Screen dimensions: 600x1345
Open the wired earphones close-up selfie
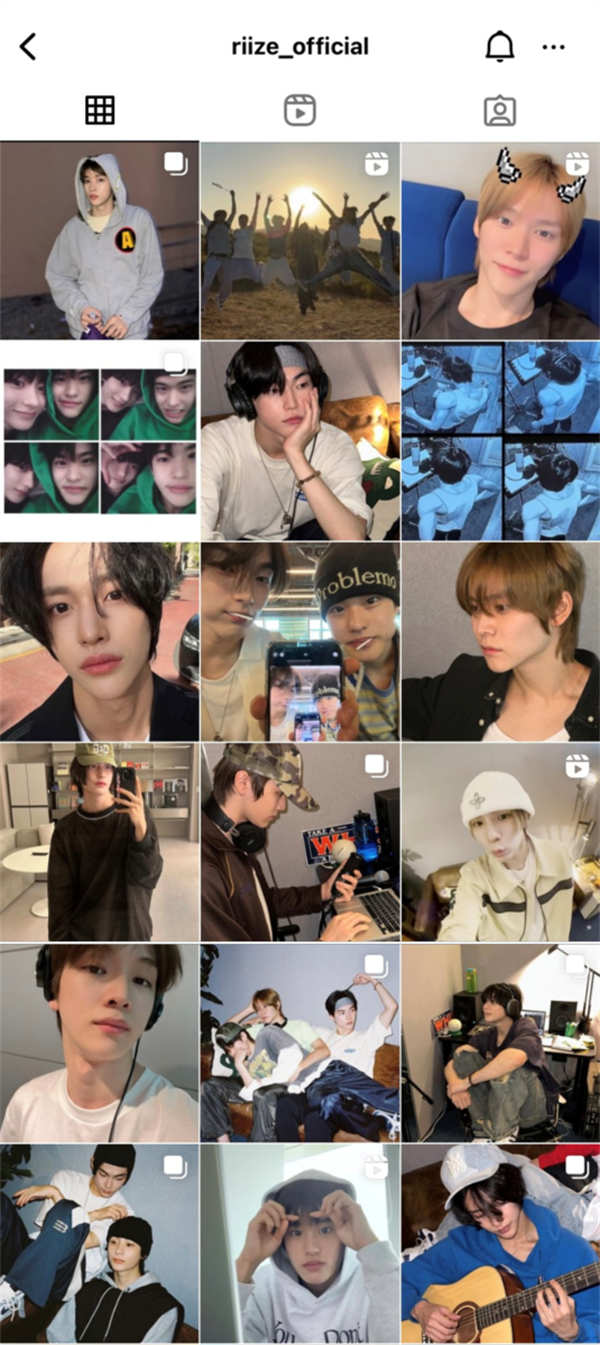(x=99, y=1042)
